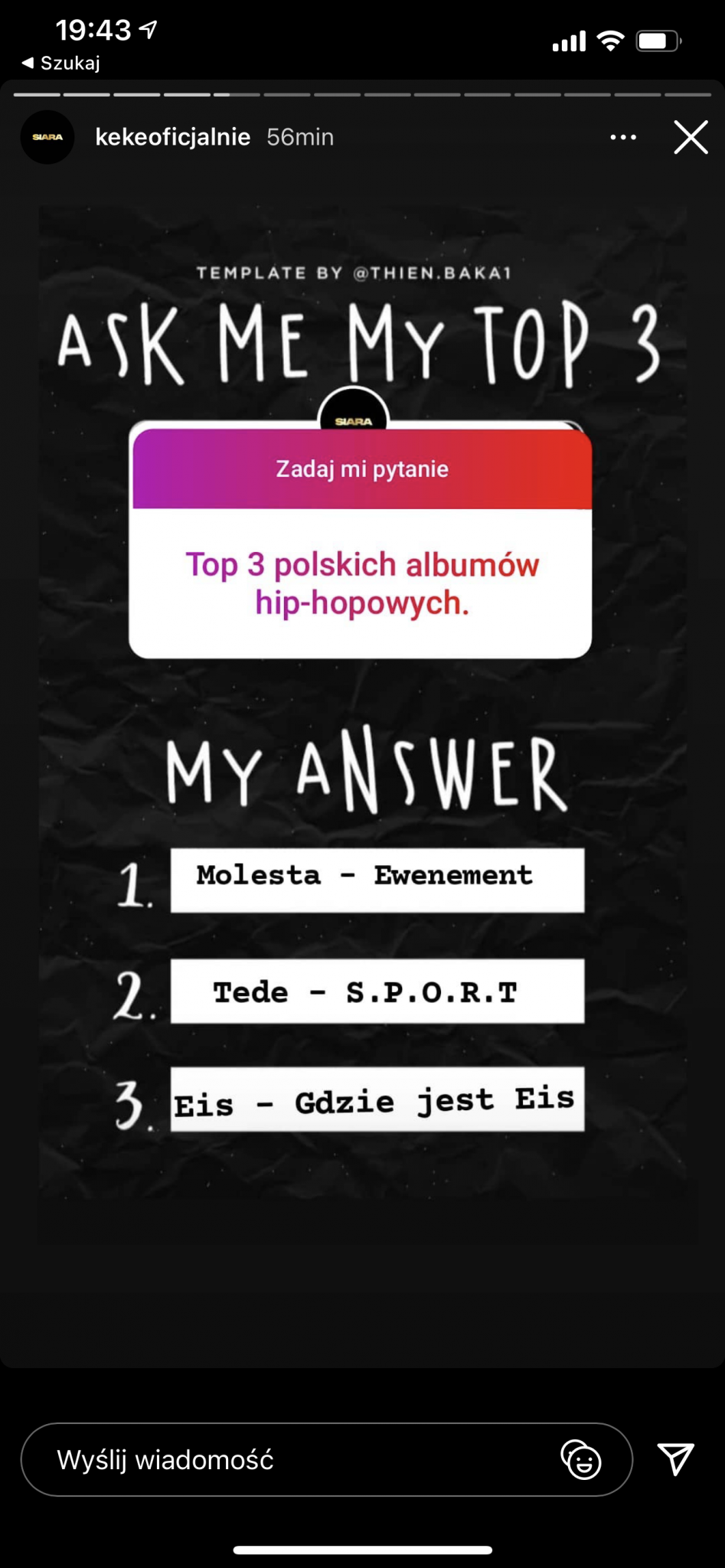This screenshot has width=725, height=1568.
Task: Tap the Wyślij wiadomość message field
Action: click(x=291, y=1459)
